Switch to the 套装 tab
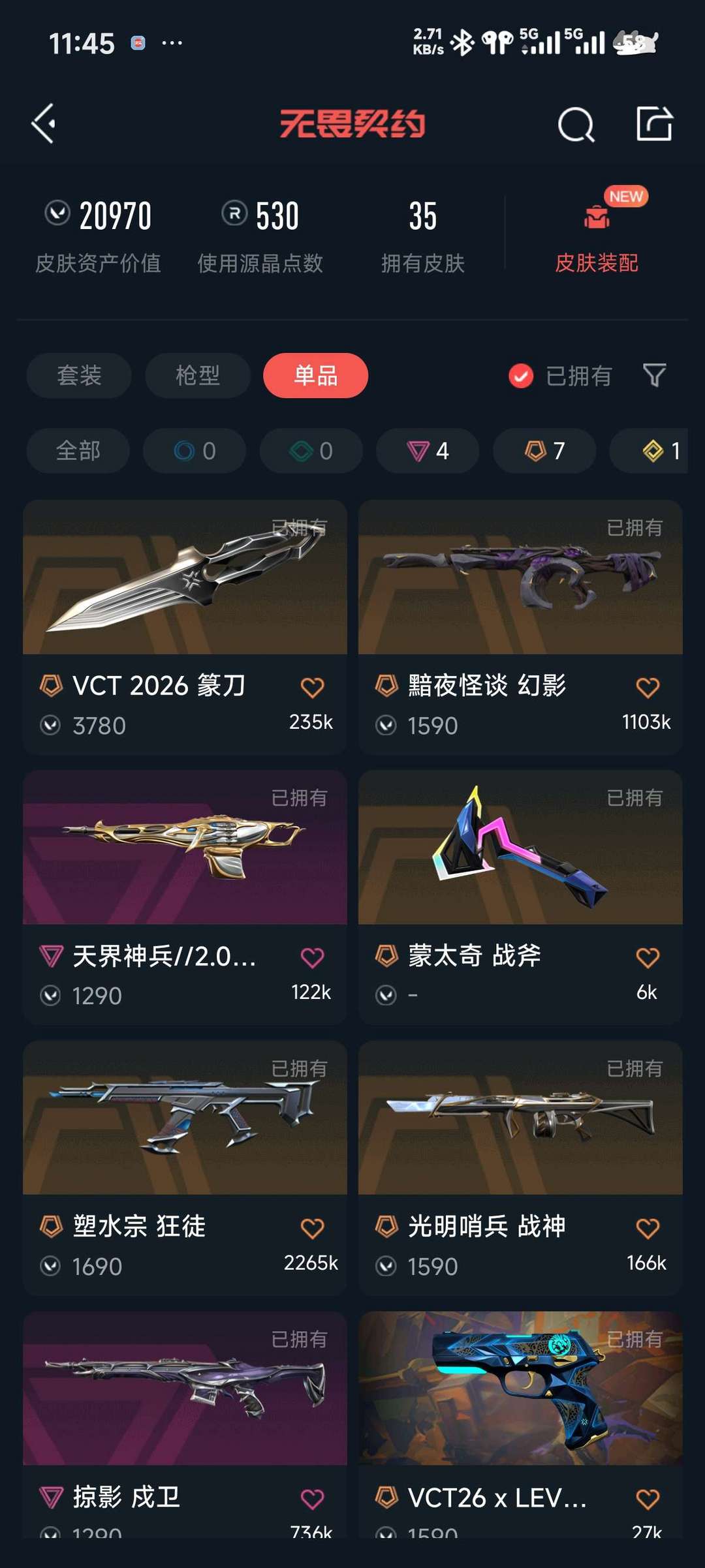 pyautogui.click(x=79, y=376)
